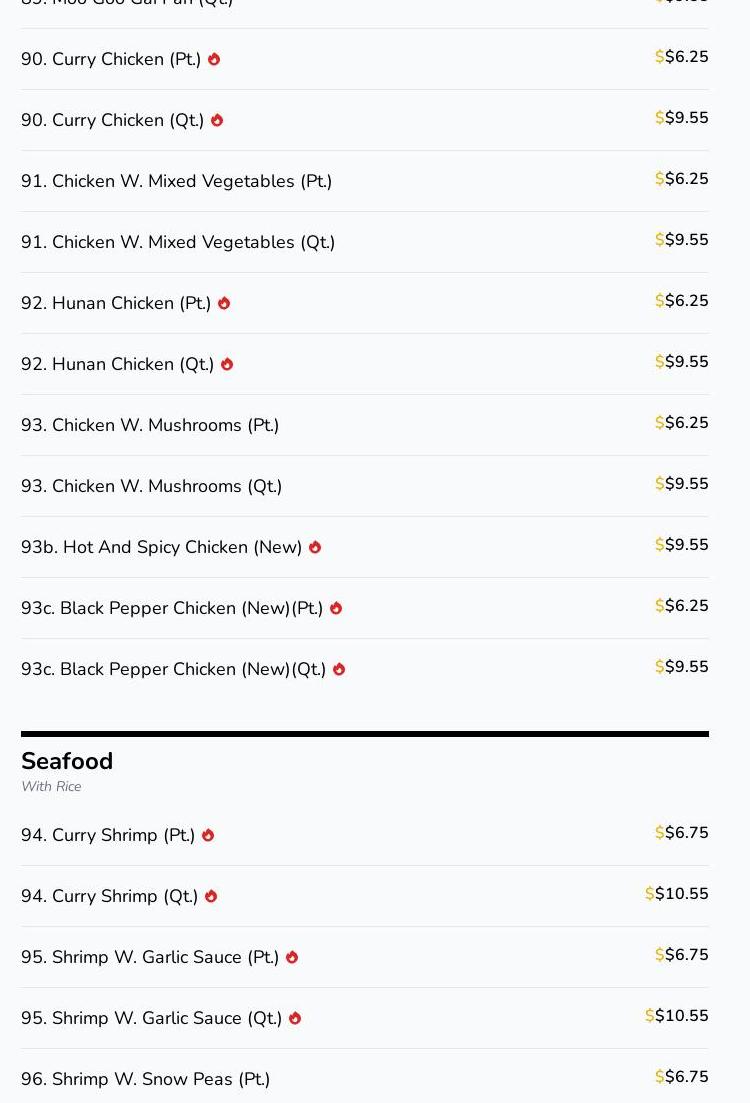Tap 92. Hunan Chicken (Pt.)
The width and height of the screenshot is (750, 1103).
tap(116, 303)
